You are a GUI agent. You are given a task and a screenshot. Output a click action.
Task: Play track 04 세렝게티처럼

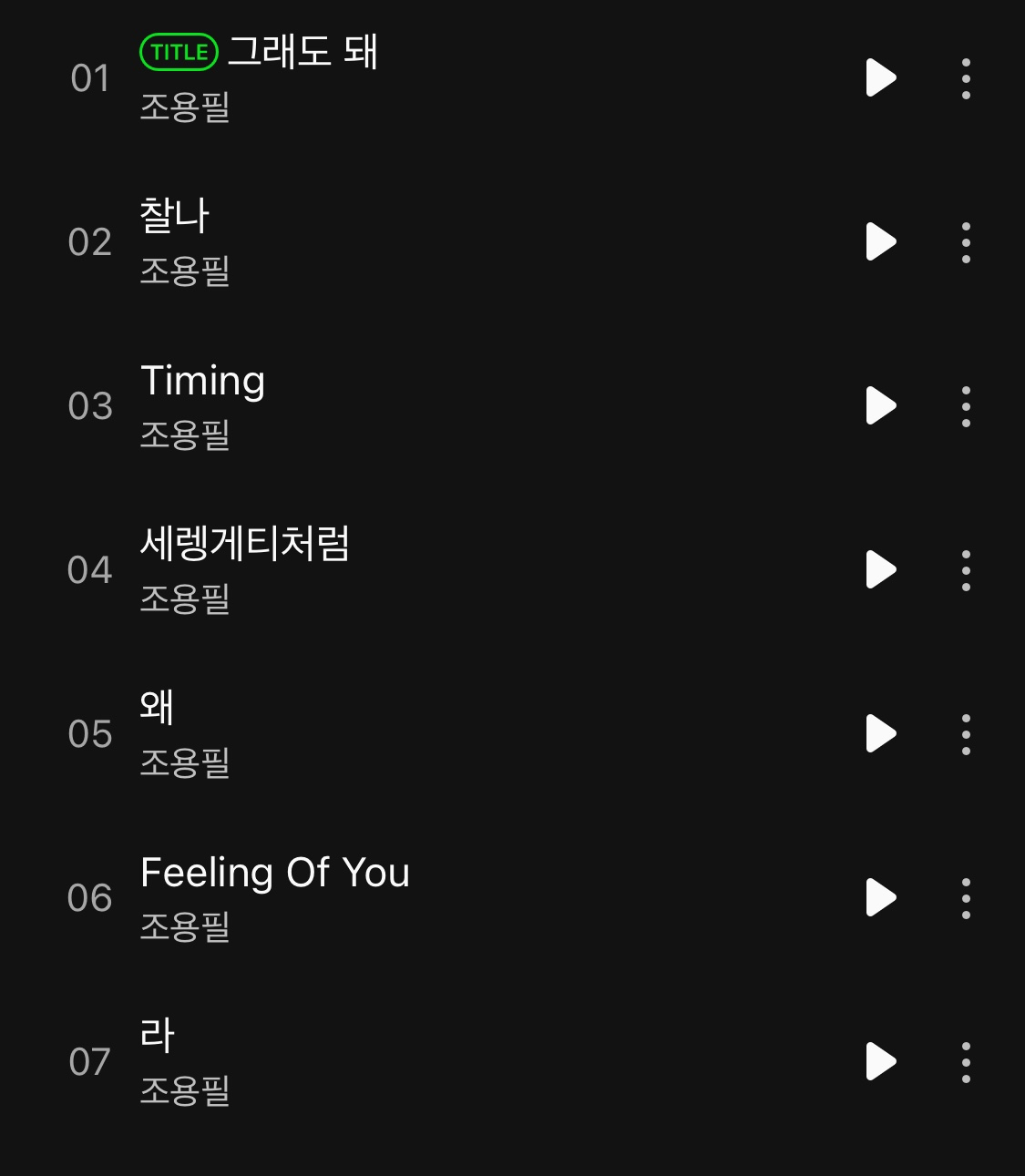tap(880, 569)
